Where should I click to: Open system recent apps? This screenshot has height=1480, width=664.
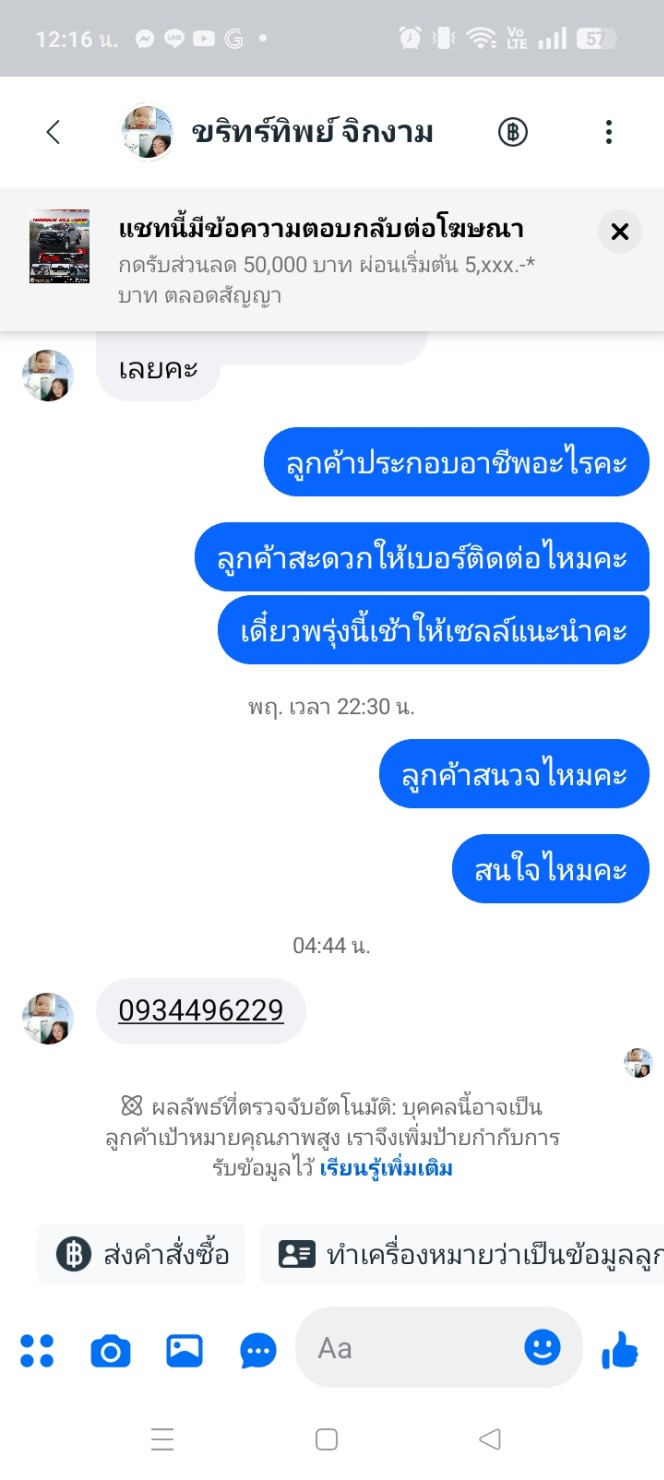pyautogui.click(x=162, y=1439)
